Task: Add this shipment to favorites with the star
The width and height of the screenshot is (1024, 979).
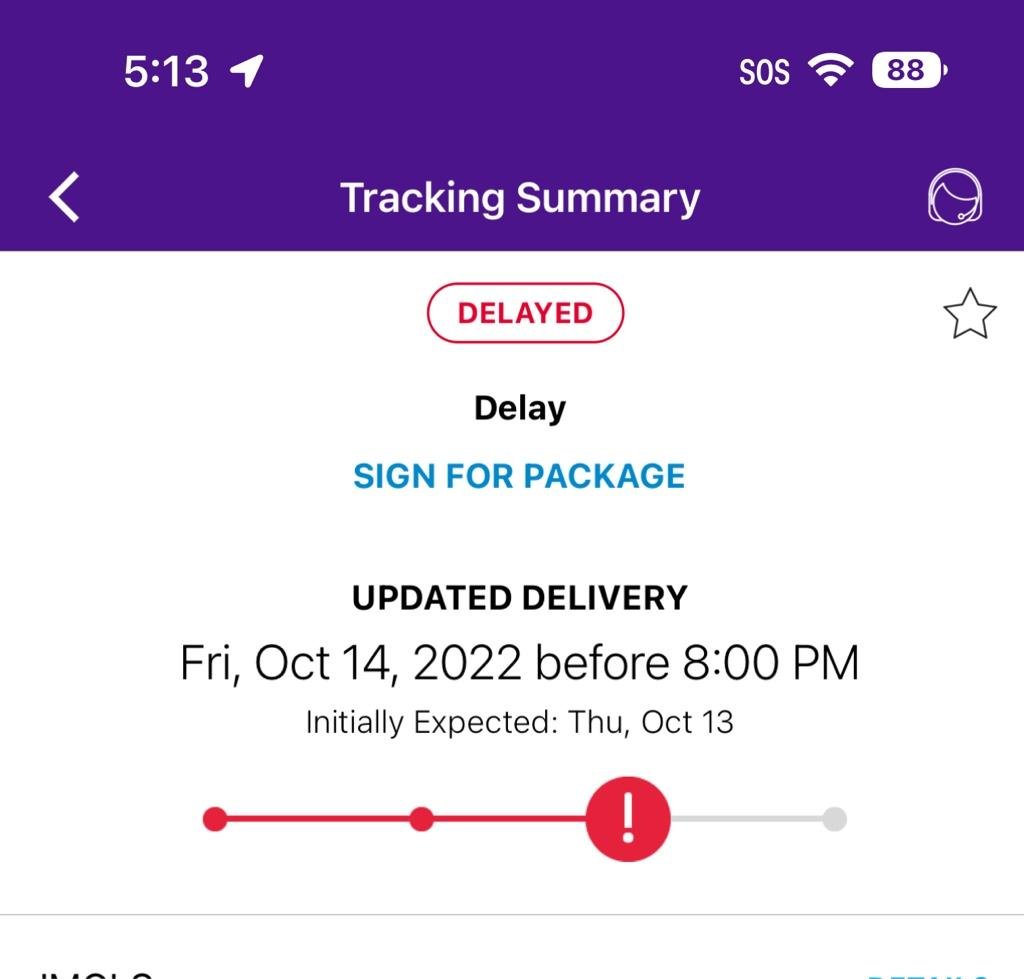Action: pyautogui.click(x=969, y=314)
